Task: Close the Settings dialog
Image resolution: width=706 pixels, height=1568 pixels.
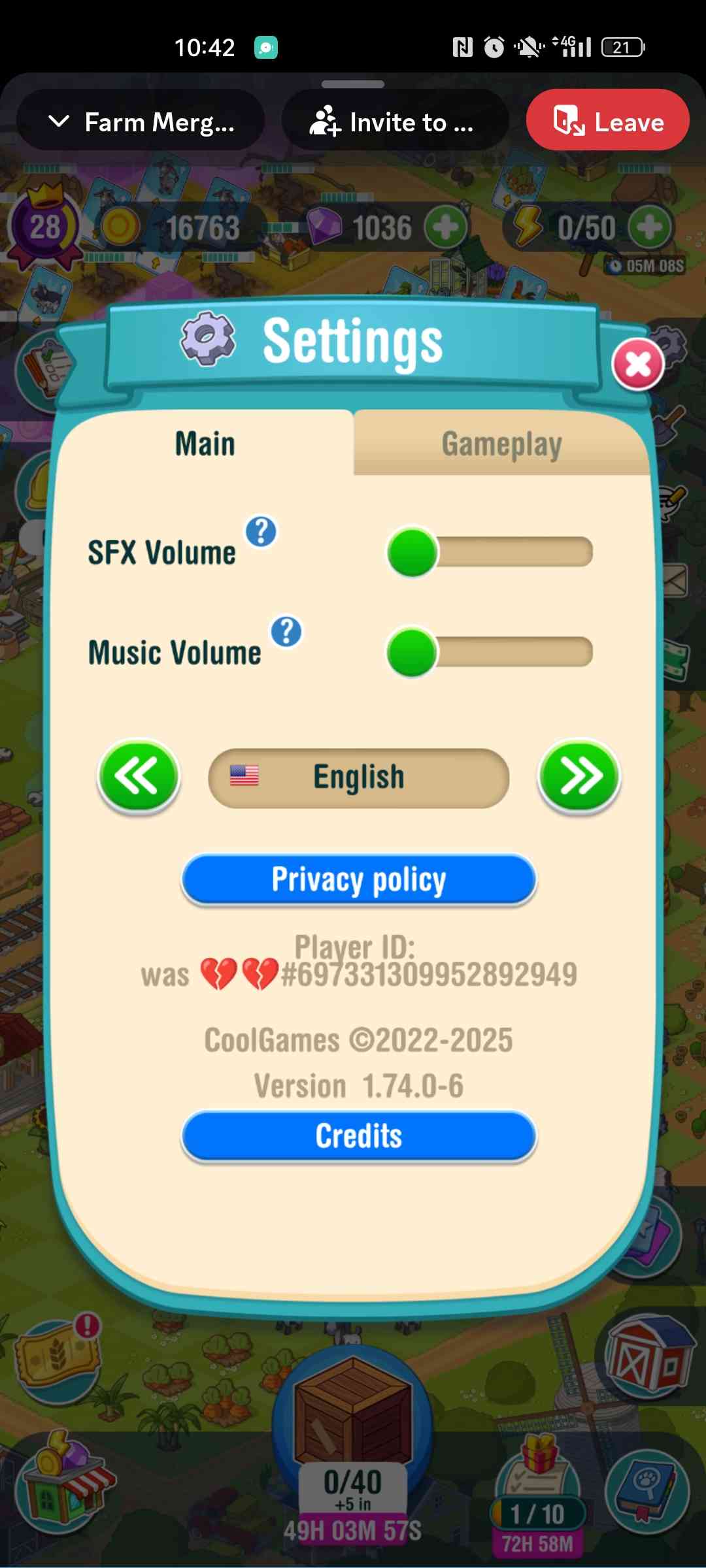Action: pos(637,364)
